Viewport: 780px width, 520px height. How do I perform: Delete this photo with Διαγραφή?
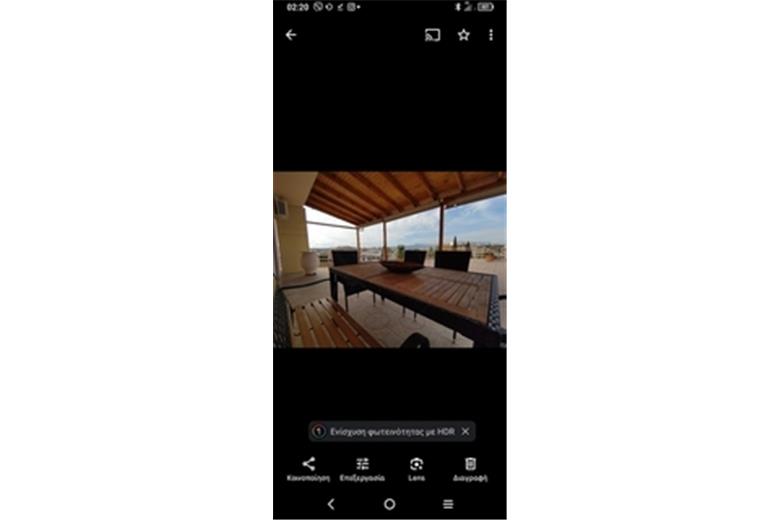[x=470, y=468]
